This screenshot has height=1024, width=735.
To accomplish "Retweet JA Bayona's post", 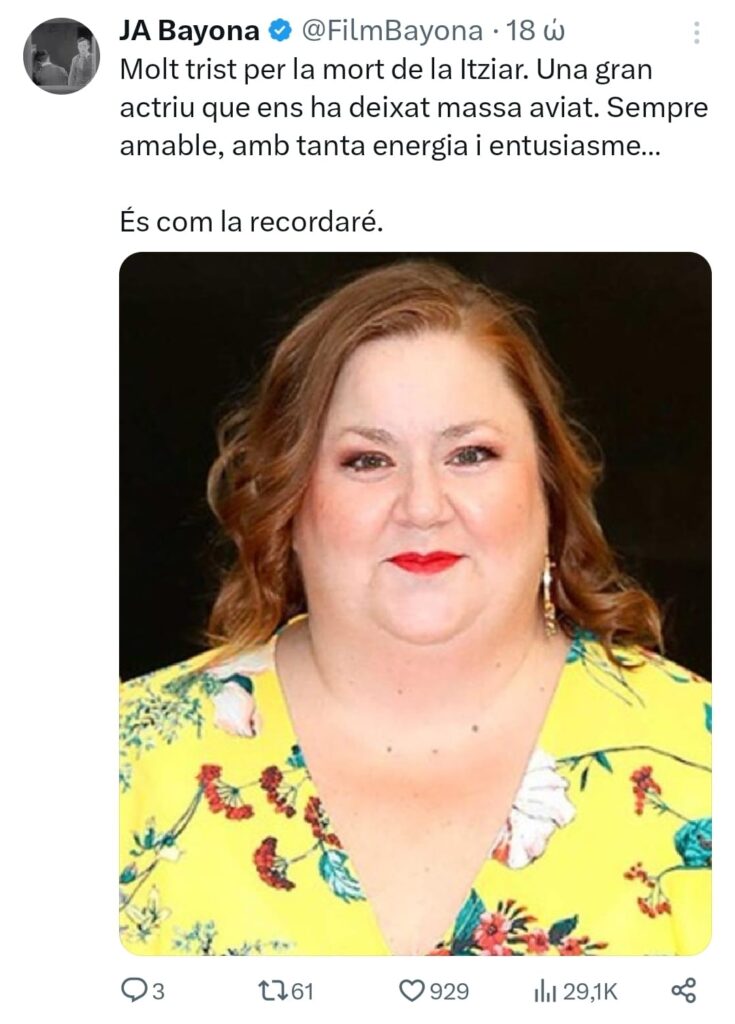I will click(270, 991).
